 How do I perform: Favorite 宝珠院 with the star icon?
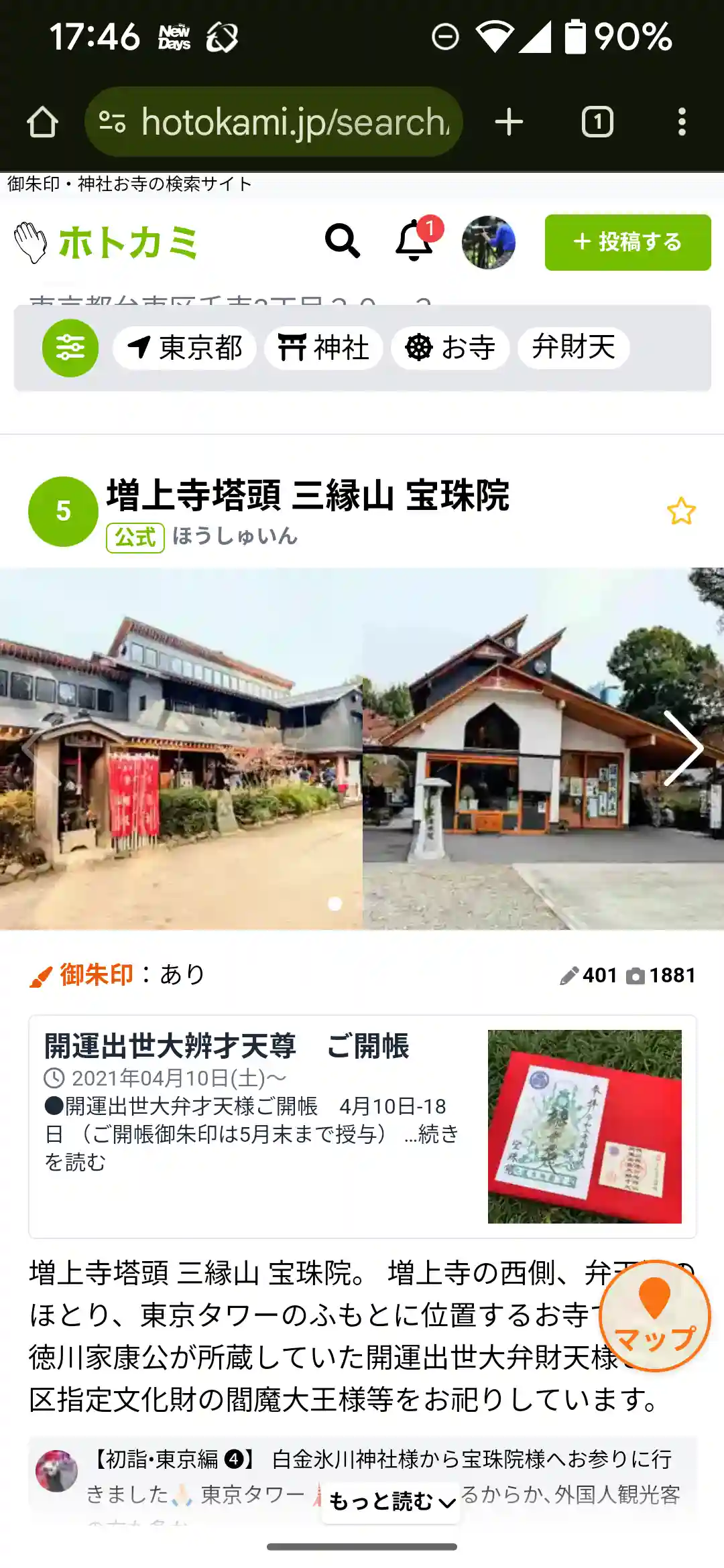[681, 511]
